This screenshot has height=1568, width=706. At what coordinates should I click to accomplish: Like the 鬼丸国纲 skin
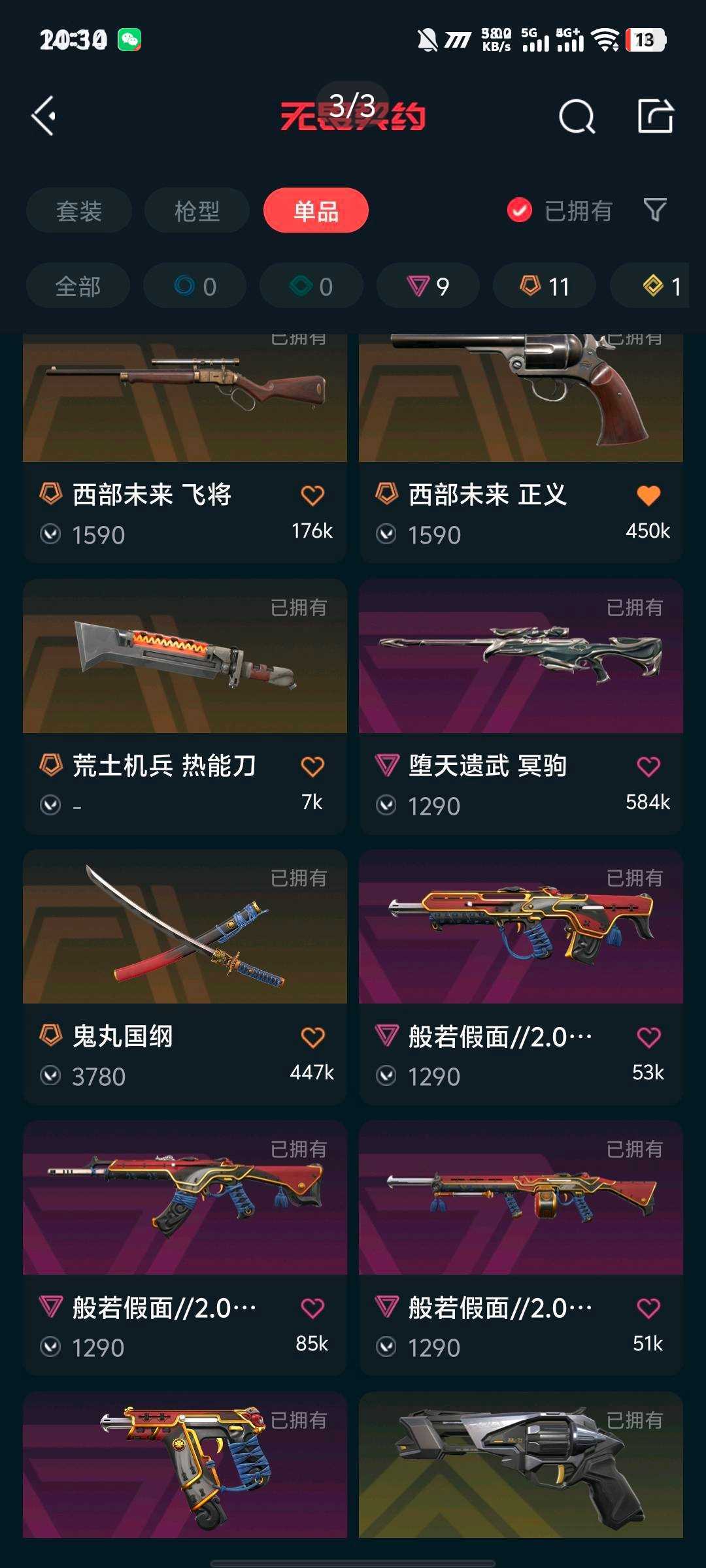(x=312, y=1037)
